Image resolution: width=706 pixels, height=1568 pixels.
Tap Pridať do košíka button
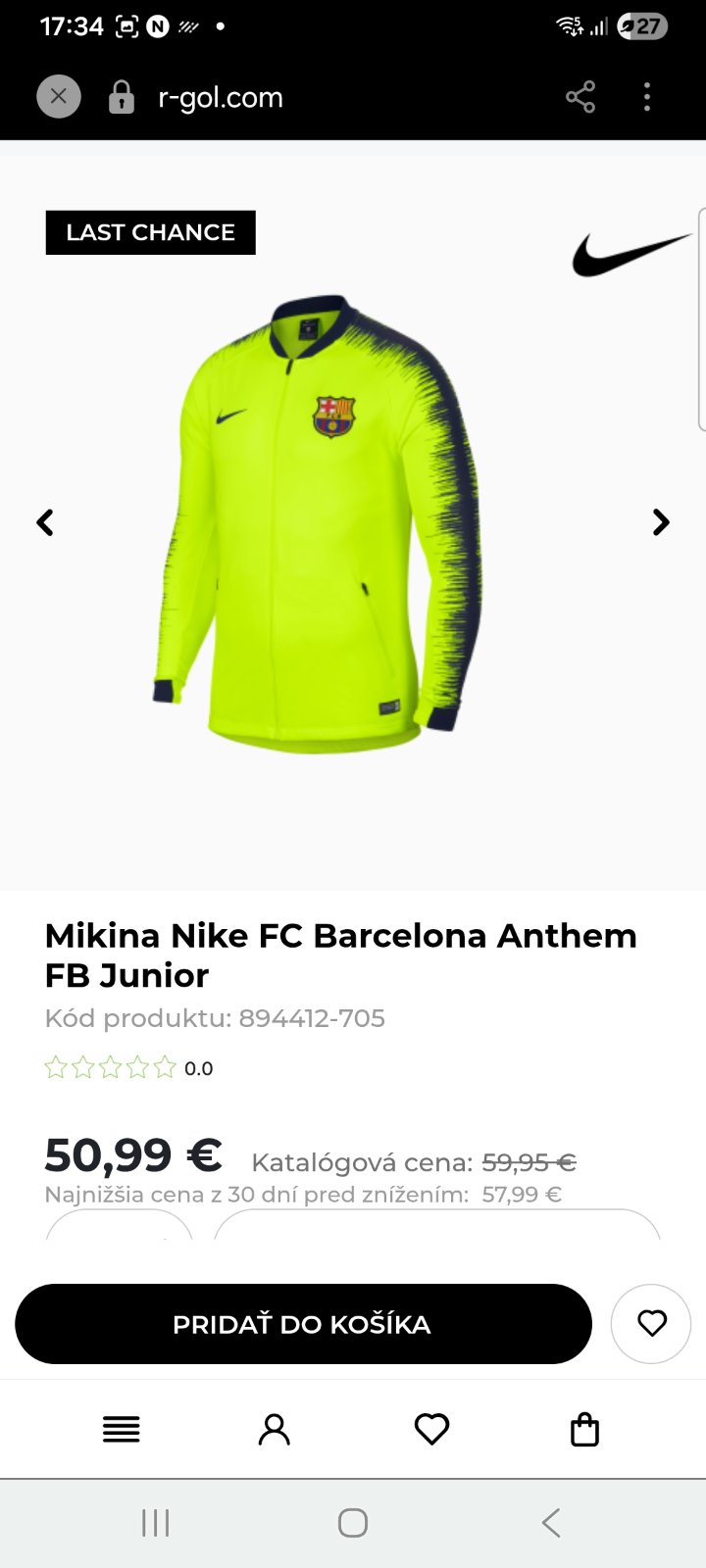click(303, 1324)
